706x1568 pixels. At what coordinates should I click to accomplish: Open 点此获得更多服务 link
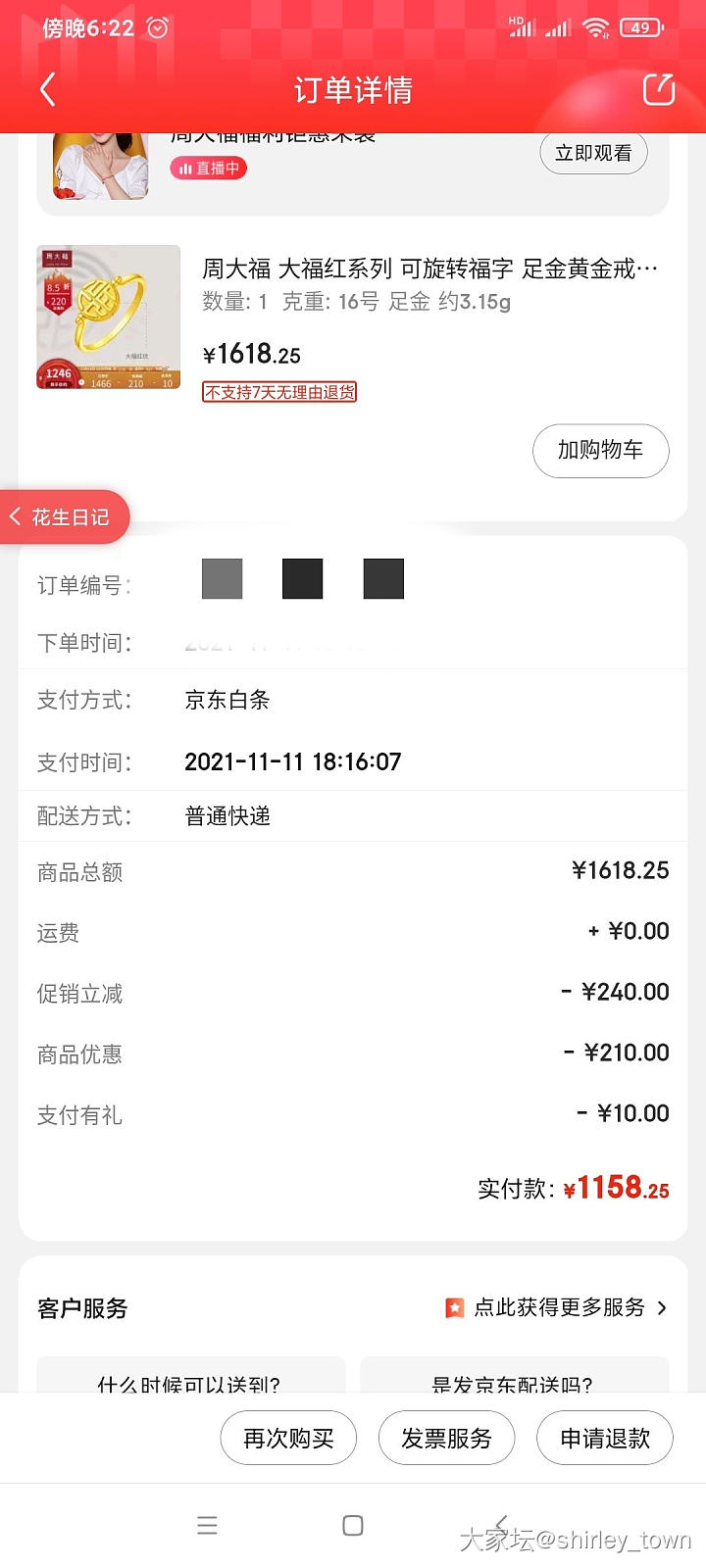pos(558,1307)
